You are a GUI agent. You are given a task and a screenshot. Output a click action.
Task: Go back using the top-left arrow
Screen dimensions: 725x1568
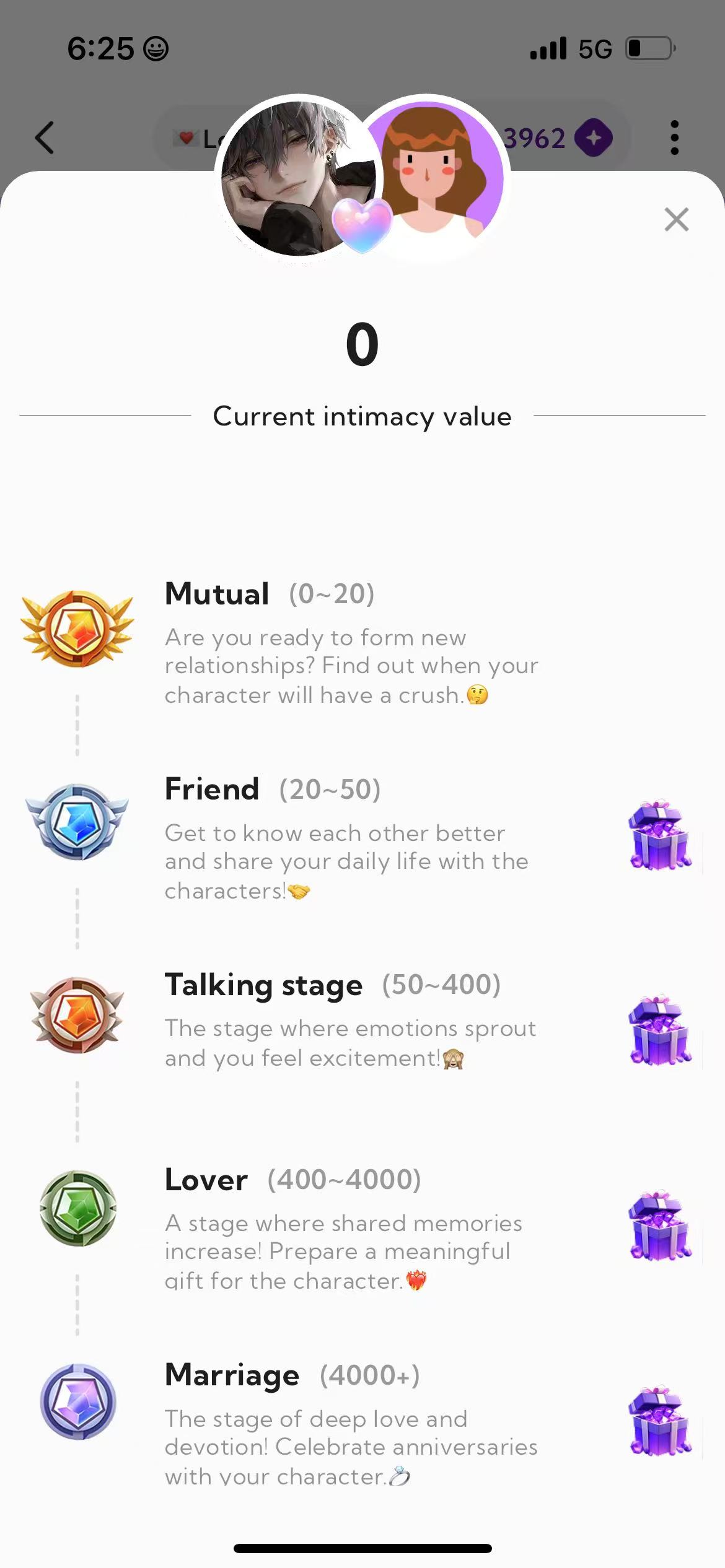tap(45, 137)
